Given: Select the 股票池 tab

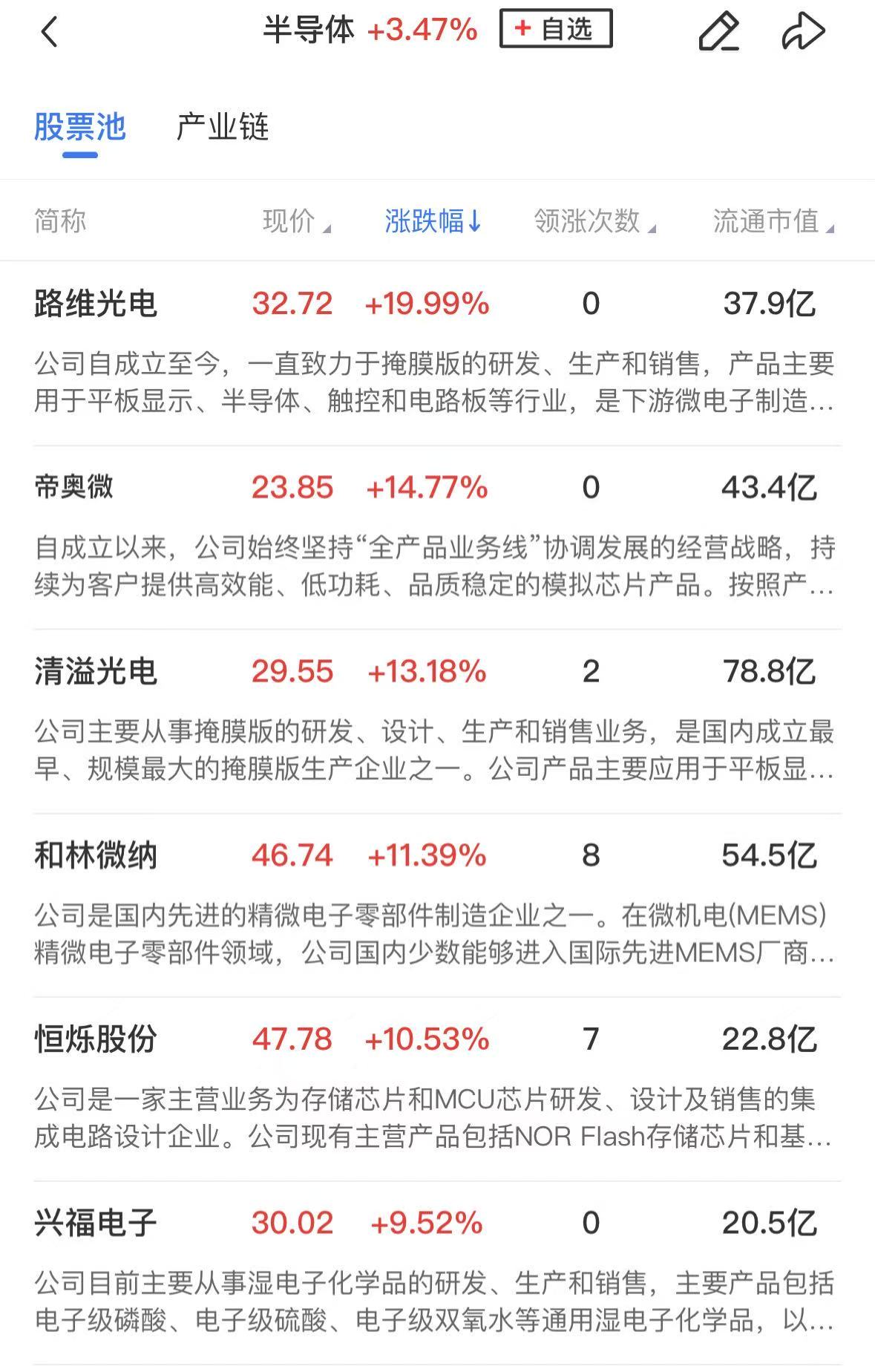Looking at the screenshot, I should coord(79,128).
